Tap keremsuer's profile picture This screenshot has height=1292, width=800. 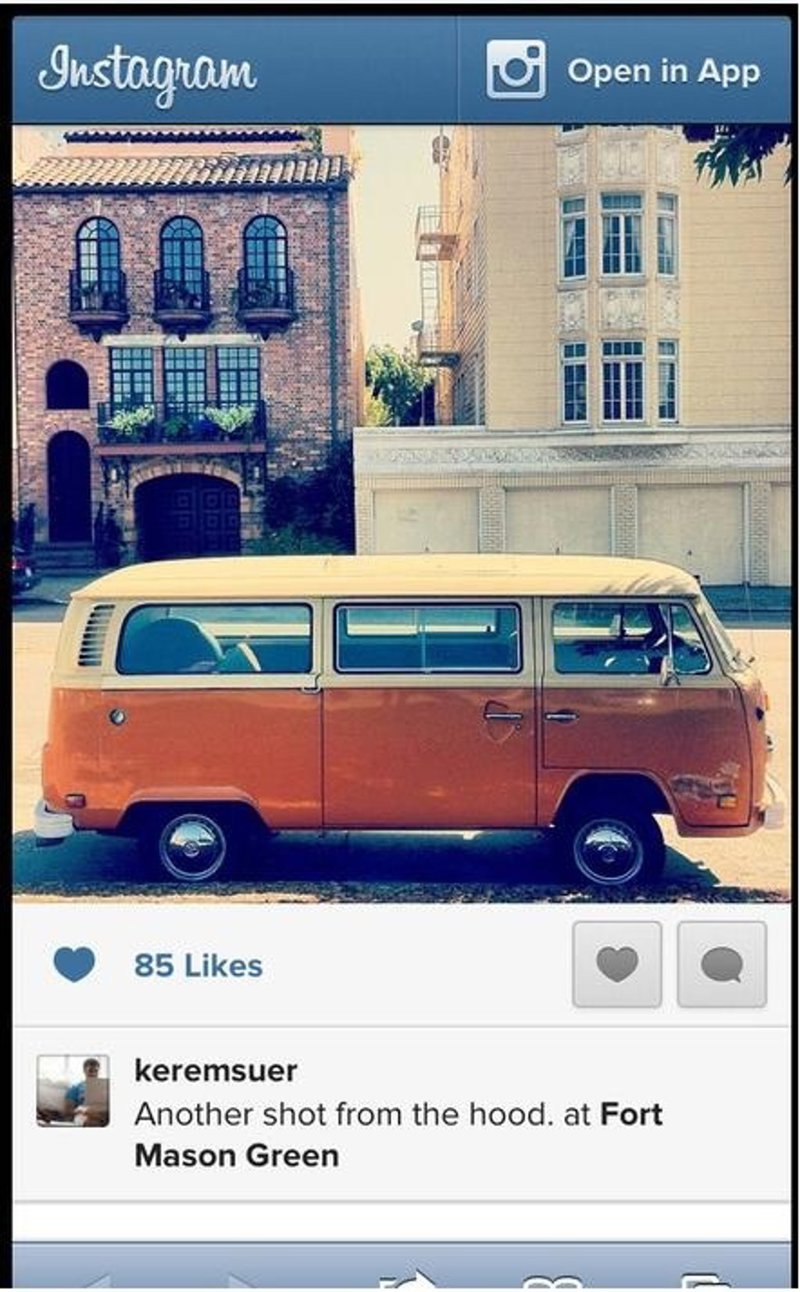pos(73,1091)
